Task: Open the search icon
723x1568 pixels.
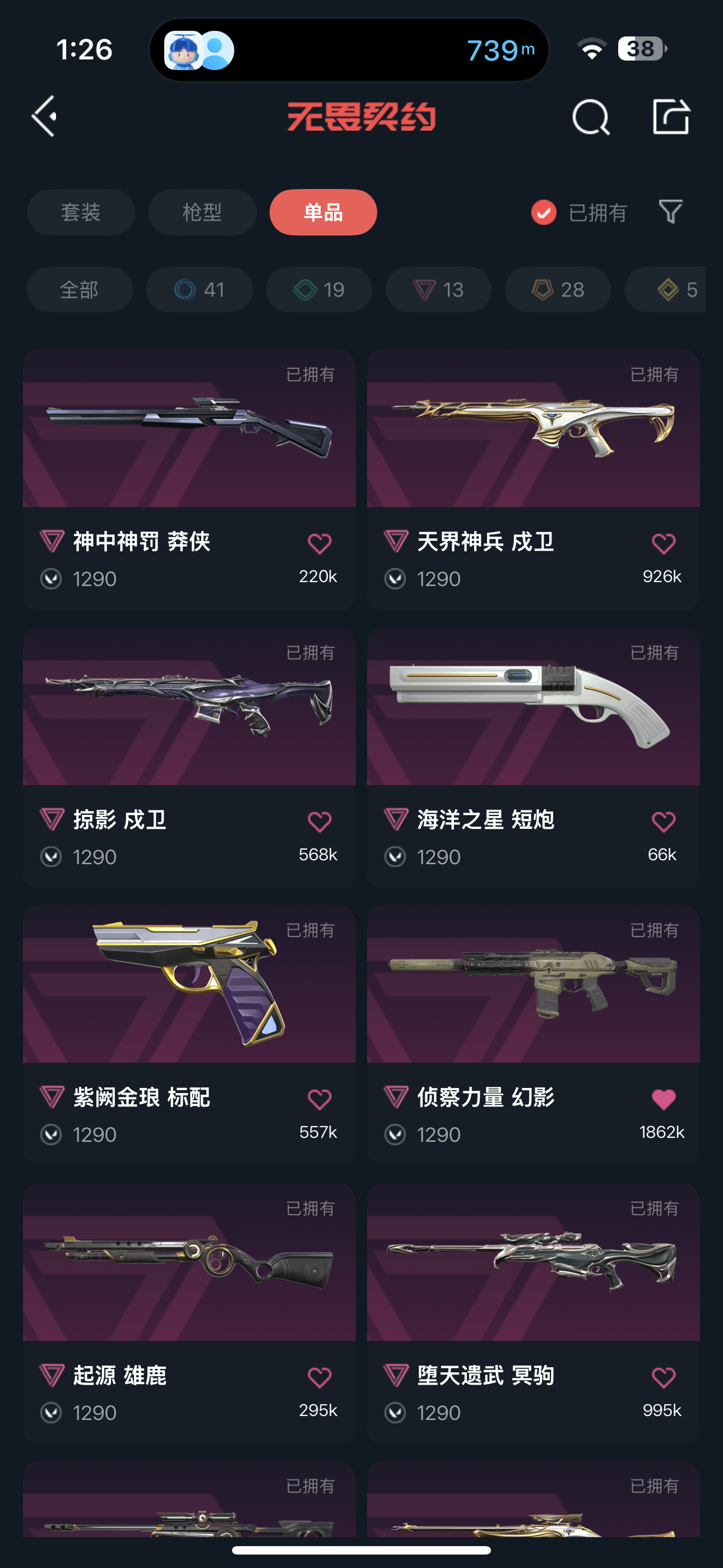Action: 590,116
